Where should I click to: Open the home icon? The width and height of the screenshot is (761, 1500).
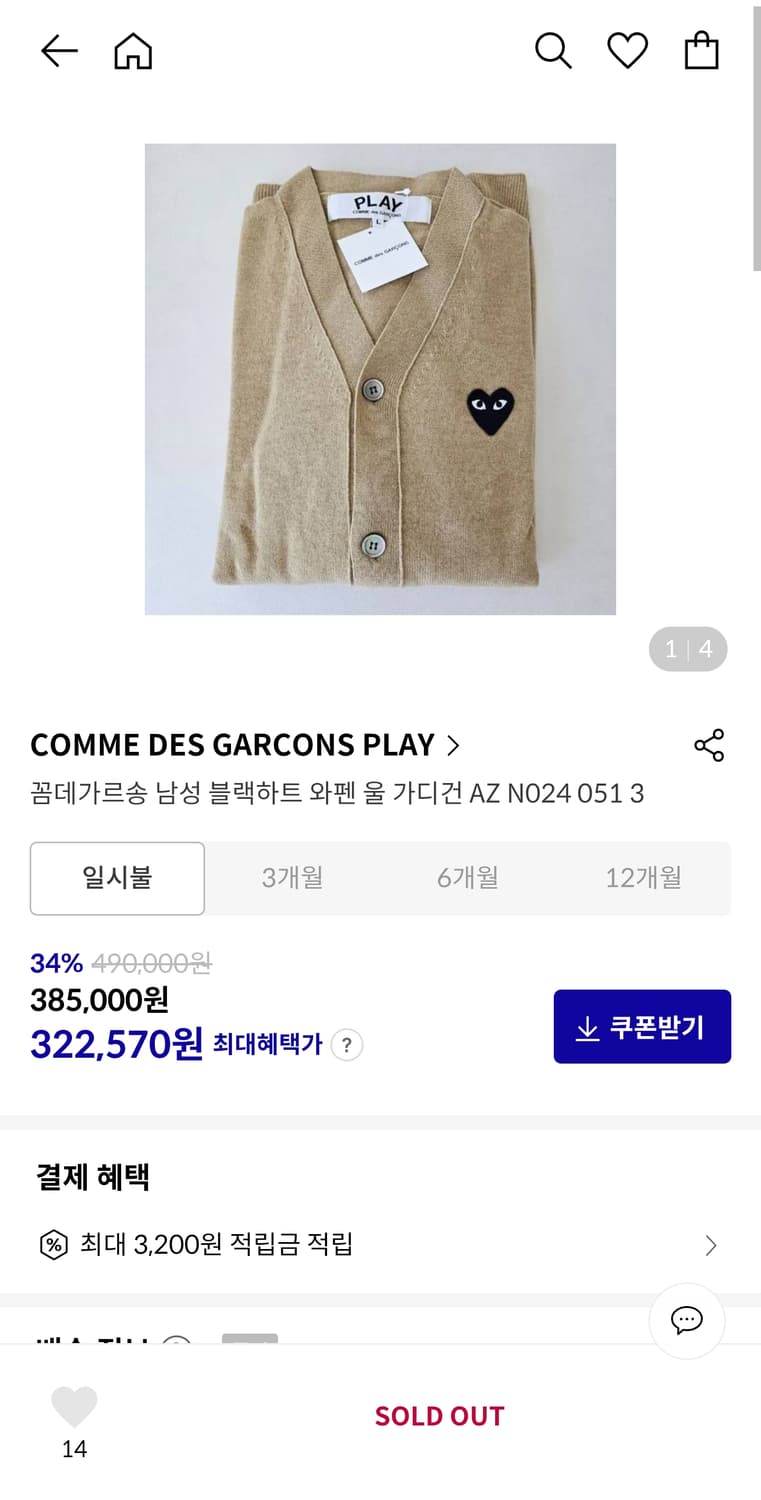tap(133, 50)
